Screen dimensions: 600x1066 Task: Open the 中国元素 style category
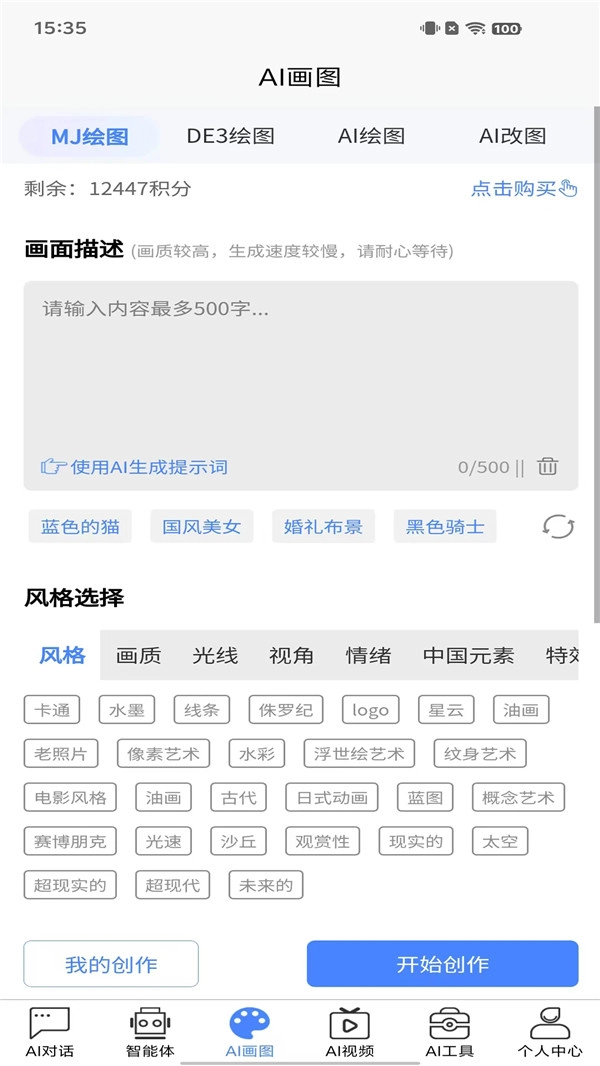tap(468, 656)
